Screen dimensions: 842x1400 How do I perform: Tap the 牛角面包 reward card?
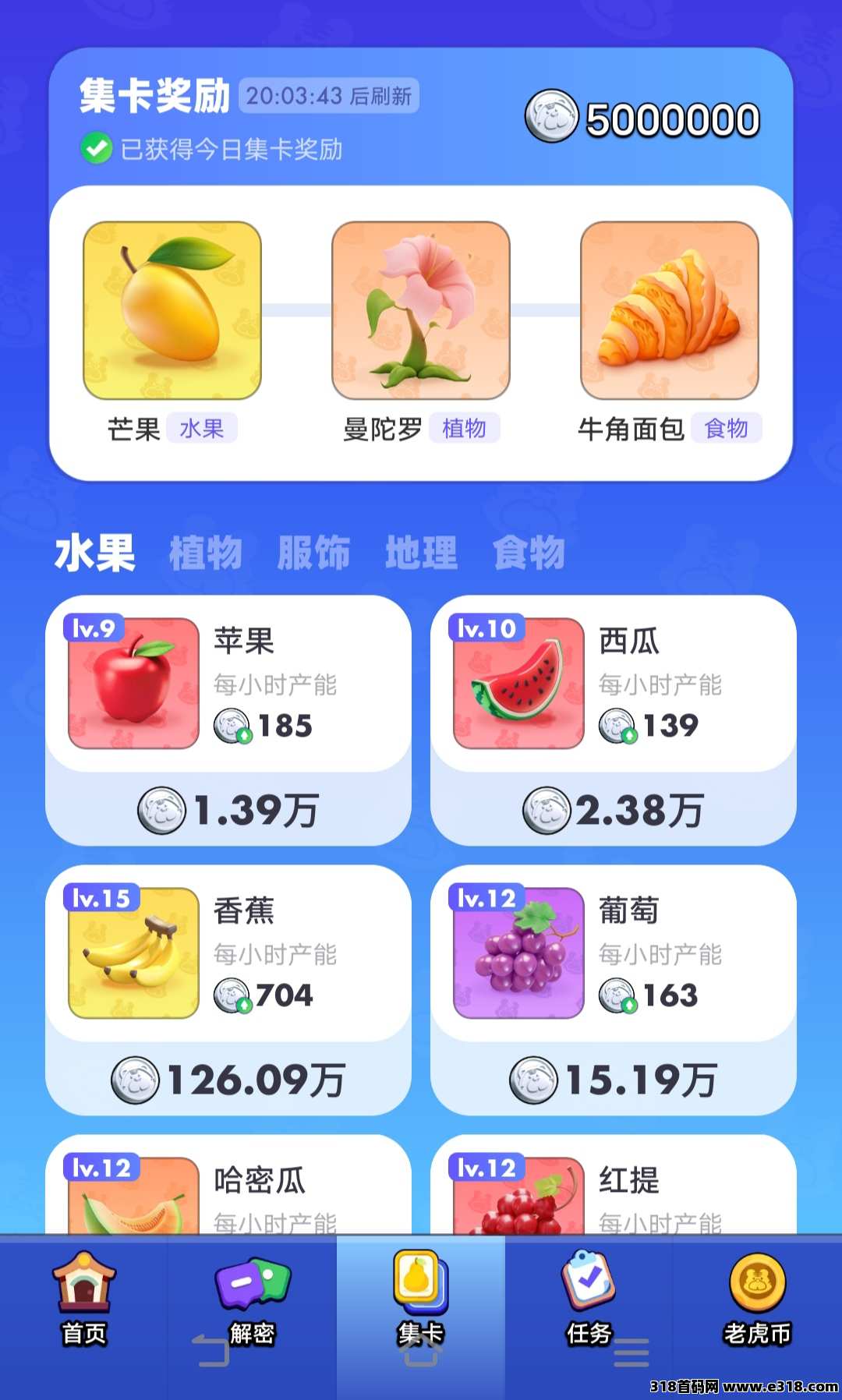670,310
